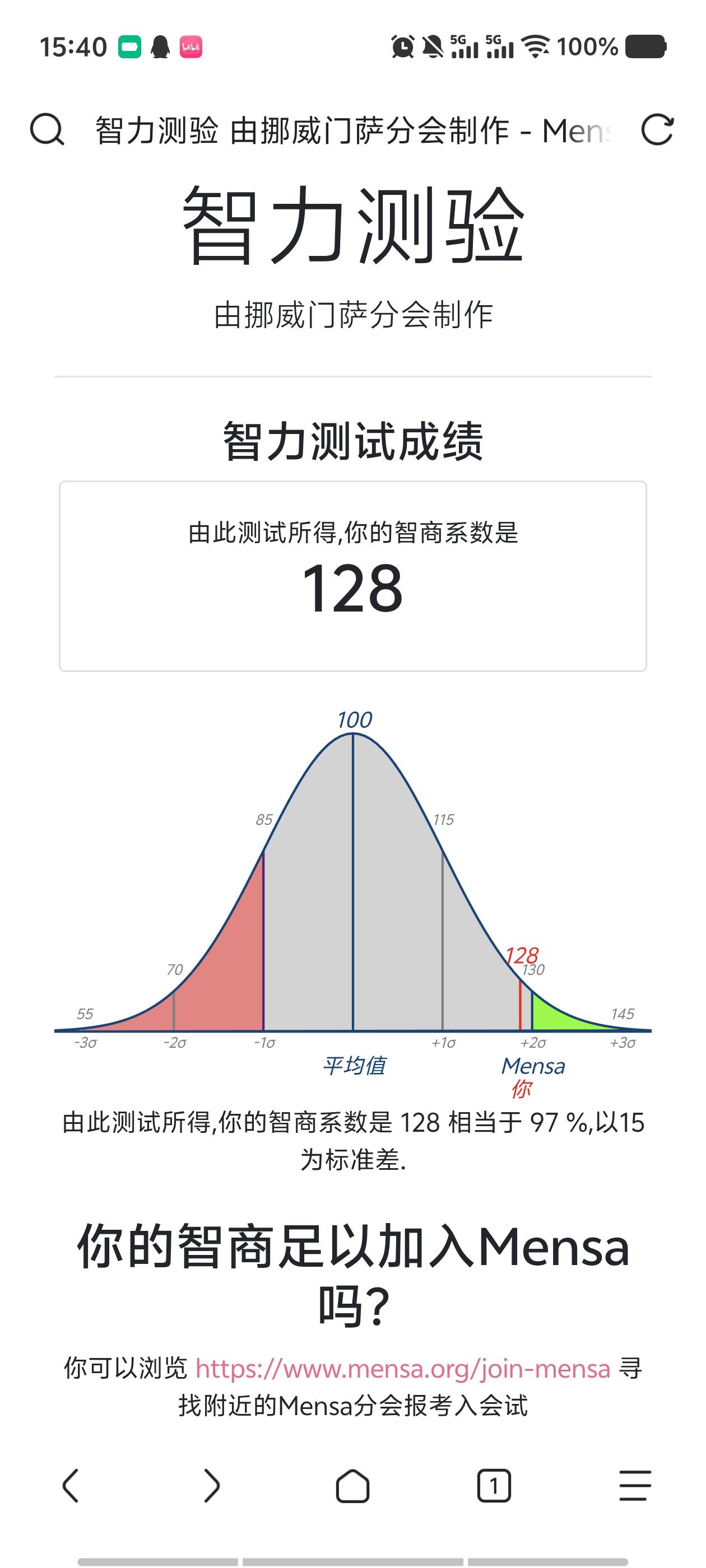Viewport: 706px width, 1568px height.
Task: Go back to the previous page
Action: [71, 1486]
